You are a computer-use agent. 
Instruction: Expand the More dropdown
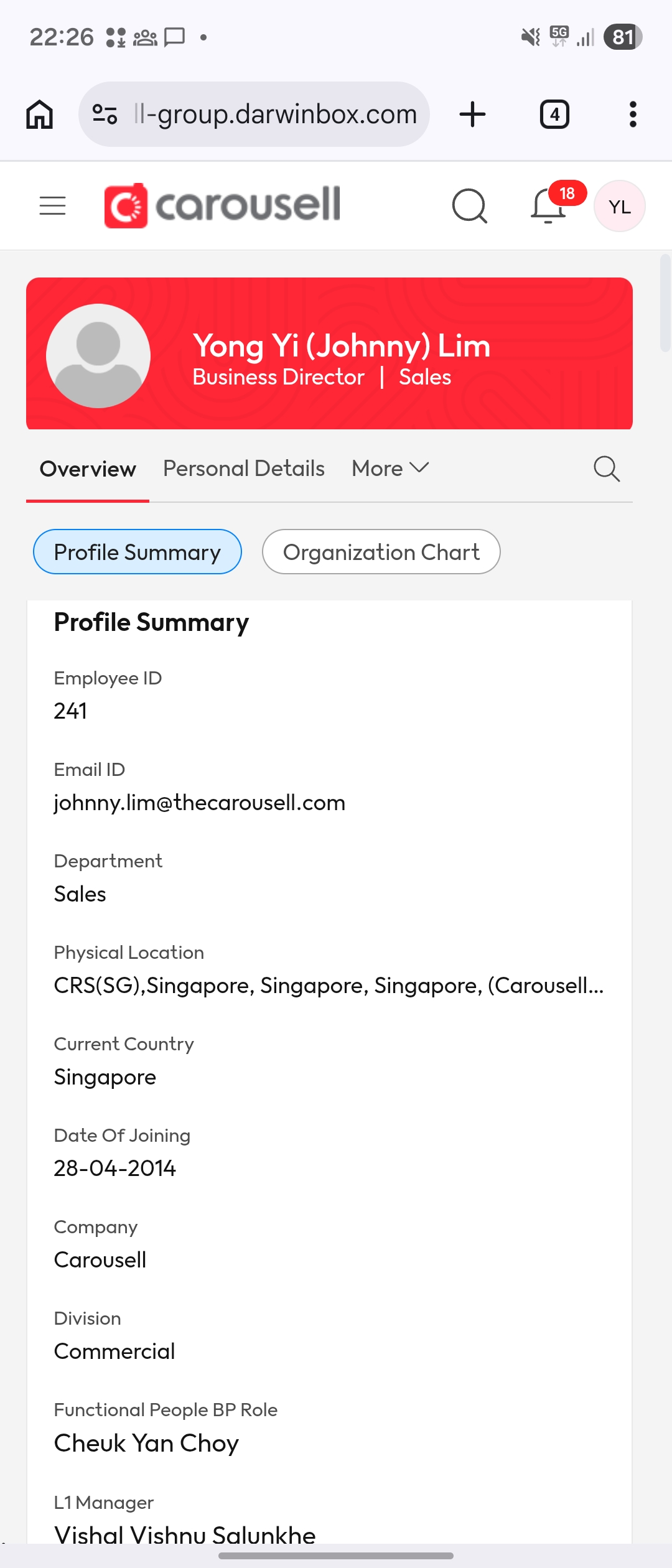tap(391, 469)
